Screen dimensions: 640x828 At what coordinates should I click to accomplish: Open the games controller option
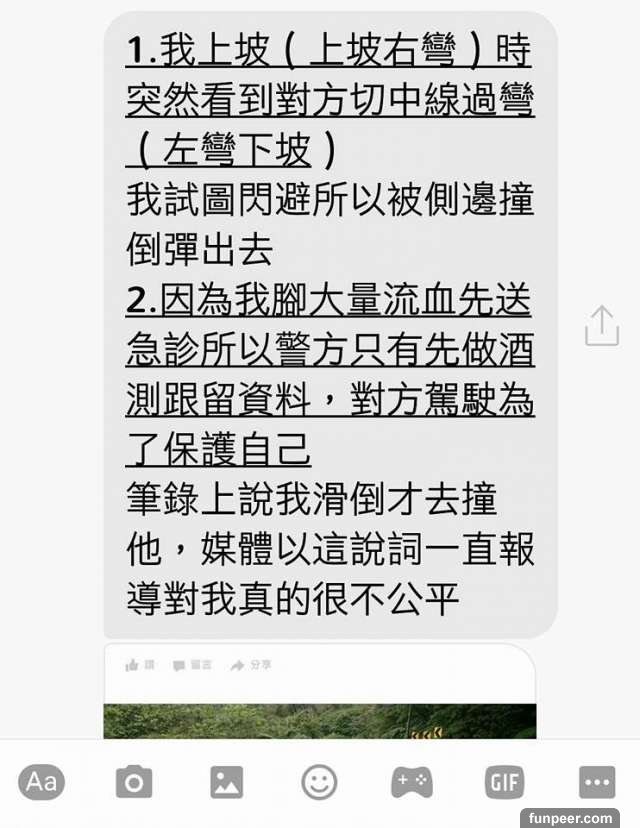click(412, 782)
